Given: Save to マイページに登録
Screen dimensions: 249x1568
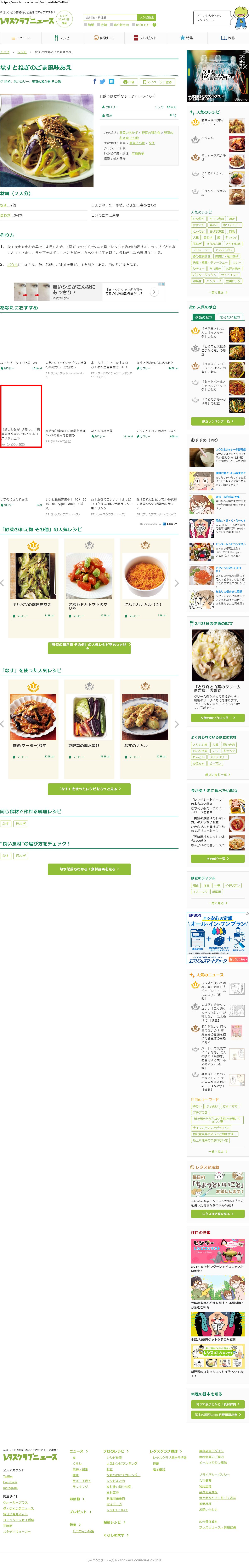Looking at the screenshot, I should pyautogui.click(x=157, y=82).
